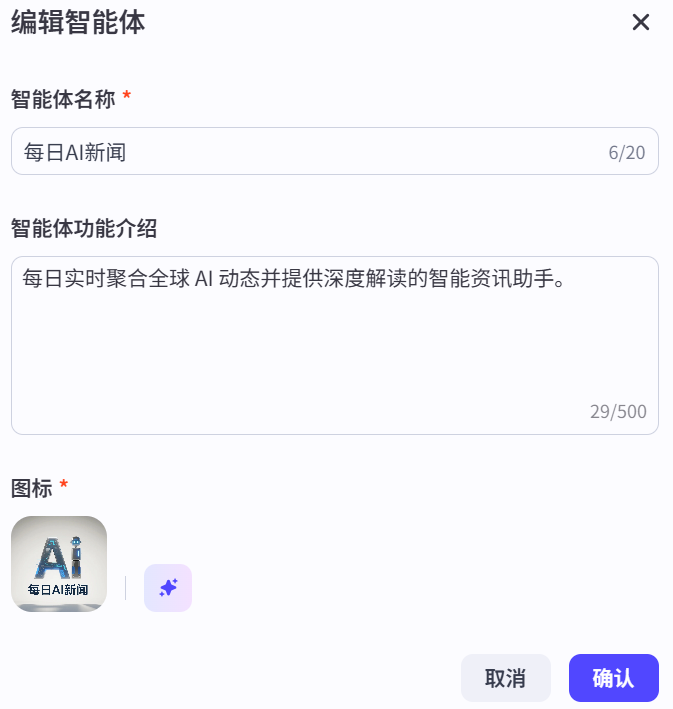Change the 每日AI新闻 icon image
The width and height of the screenshot is (673, 709).
click(x=59, y=564)
